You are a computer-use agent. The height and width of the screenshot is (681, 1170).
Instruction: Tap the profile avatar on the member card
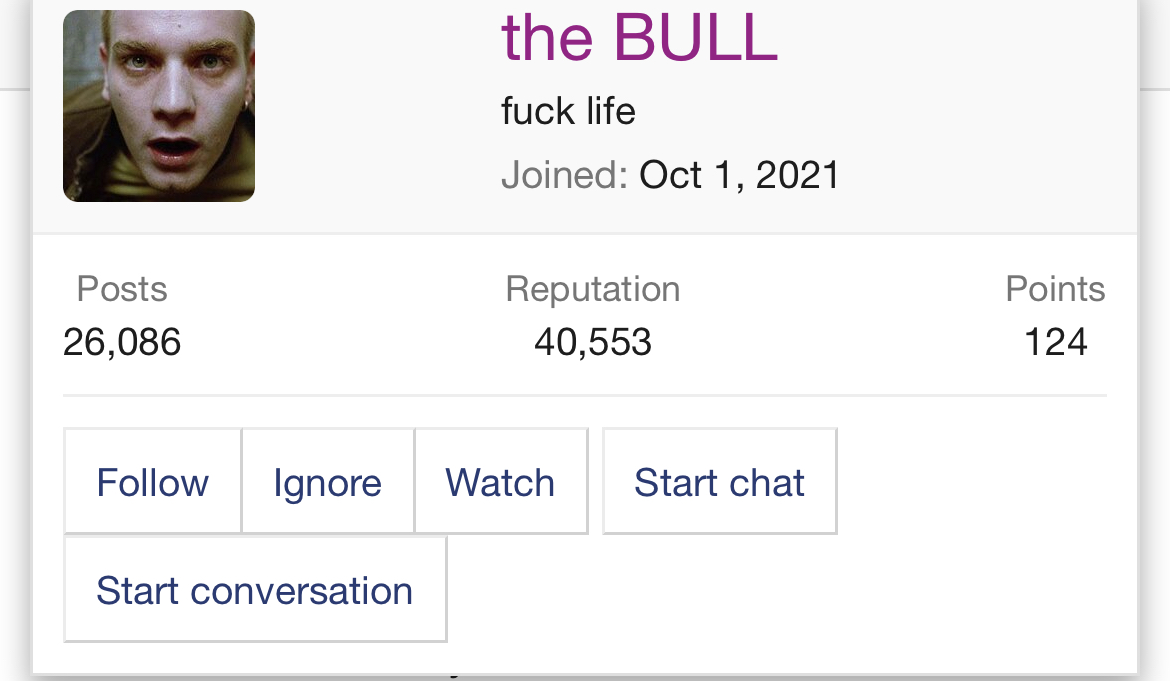159,106
